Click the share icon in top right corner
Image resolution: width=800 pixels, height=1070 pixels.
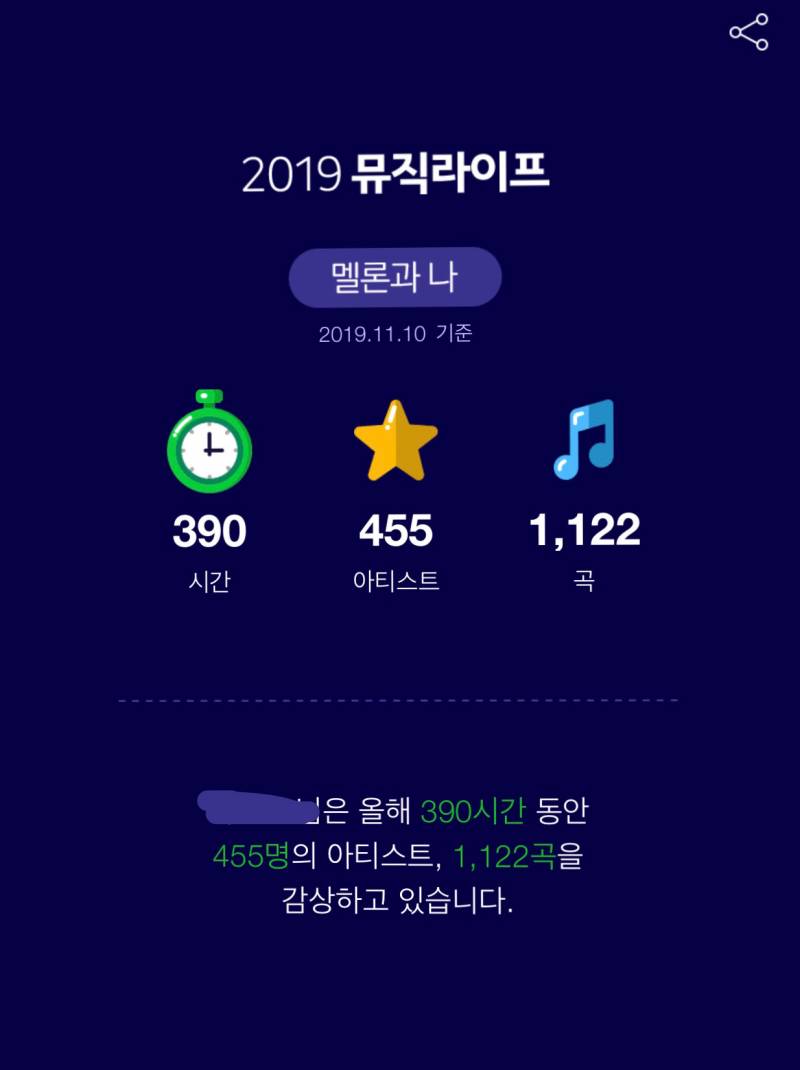(x=747, y=33)
